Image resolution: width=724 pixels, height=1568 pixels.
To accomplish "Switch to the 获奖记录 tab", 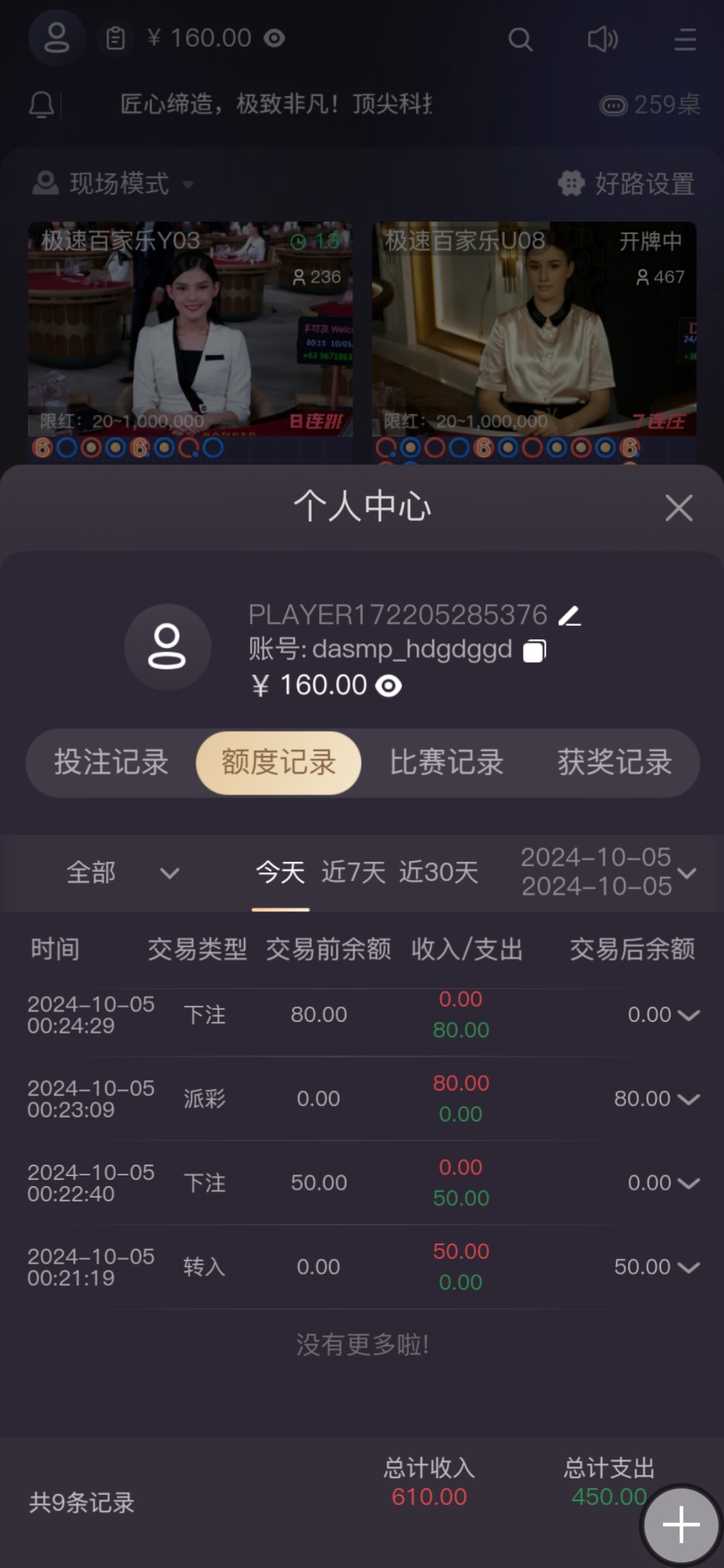I will click(x=615, y=763).
